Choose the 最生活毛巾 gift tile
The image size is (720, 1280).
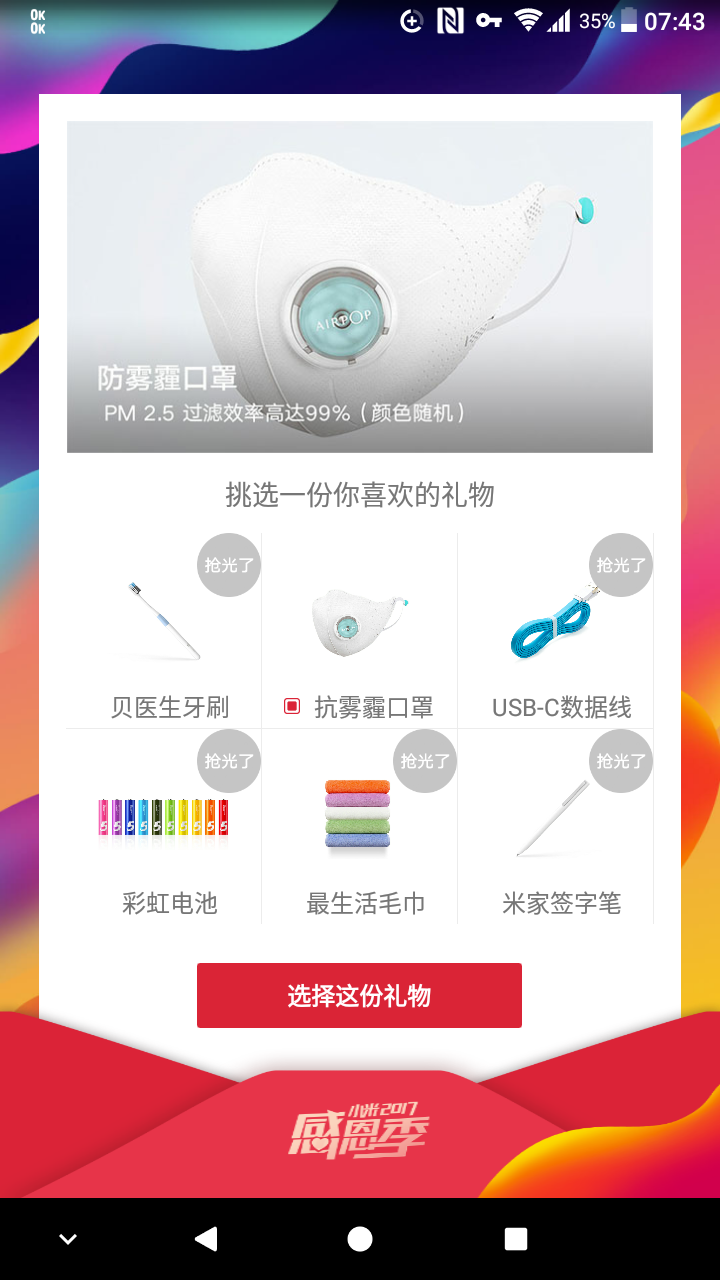pyautogui.click(x=360, y=828)
